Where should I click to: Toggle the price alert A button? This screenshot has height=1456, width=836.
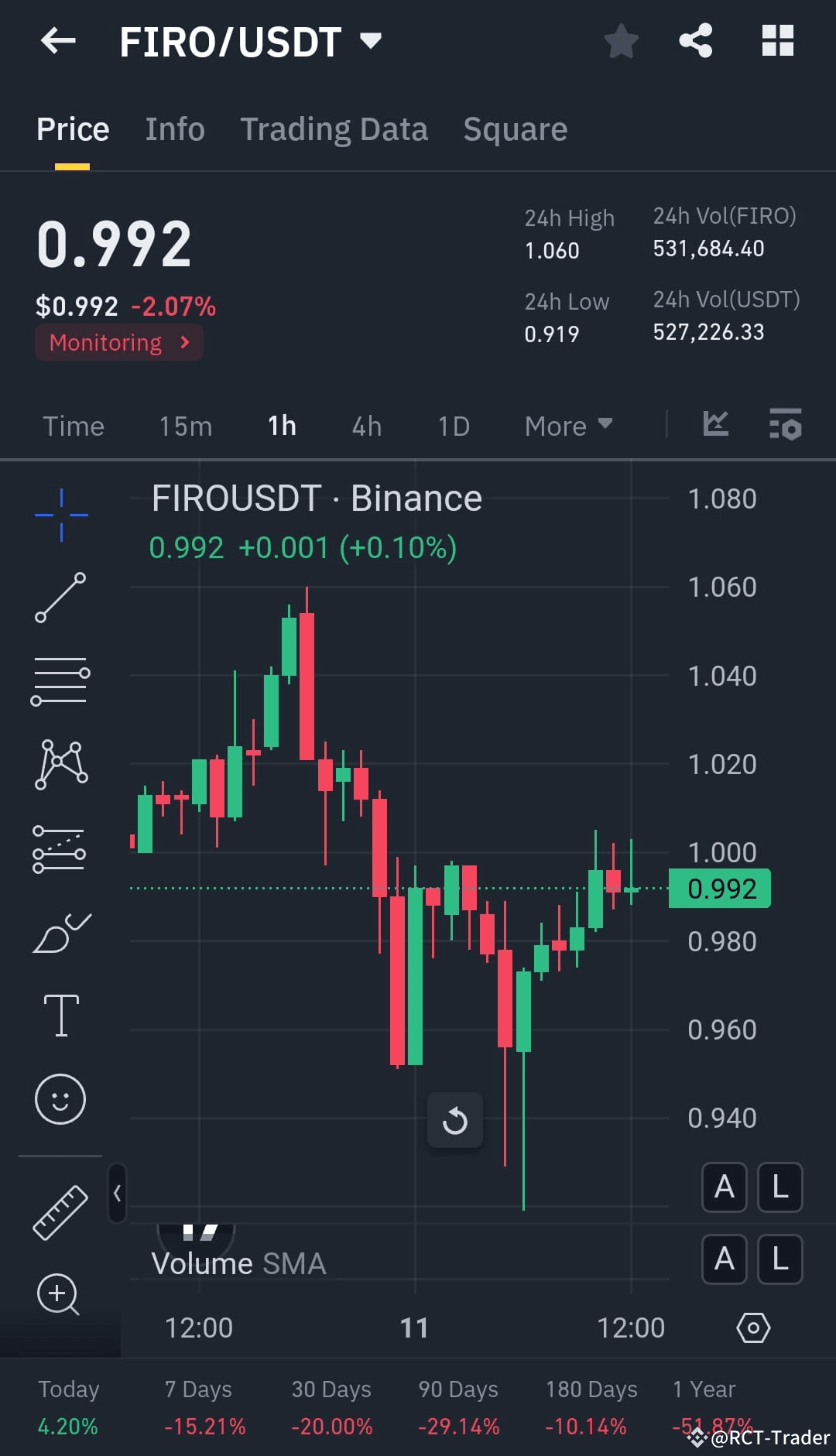pyautogui.click(x=724, y=1188)
